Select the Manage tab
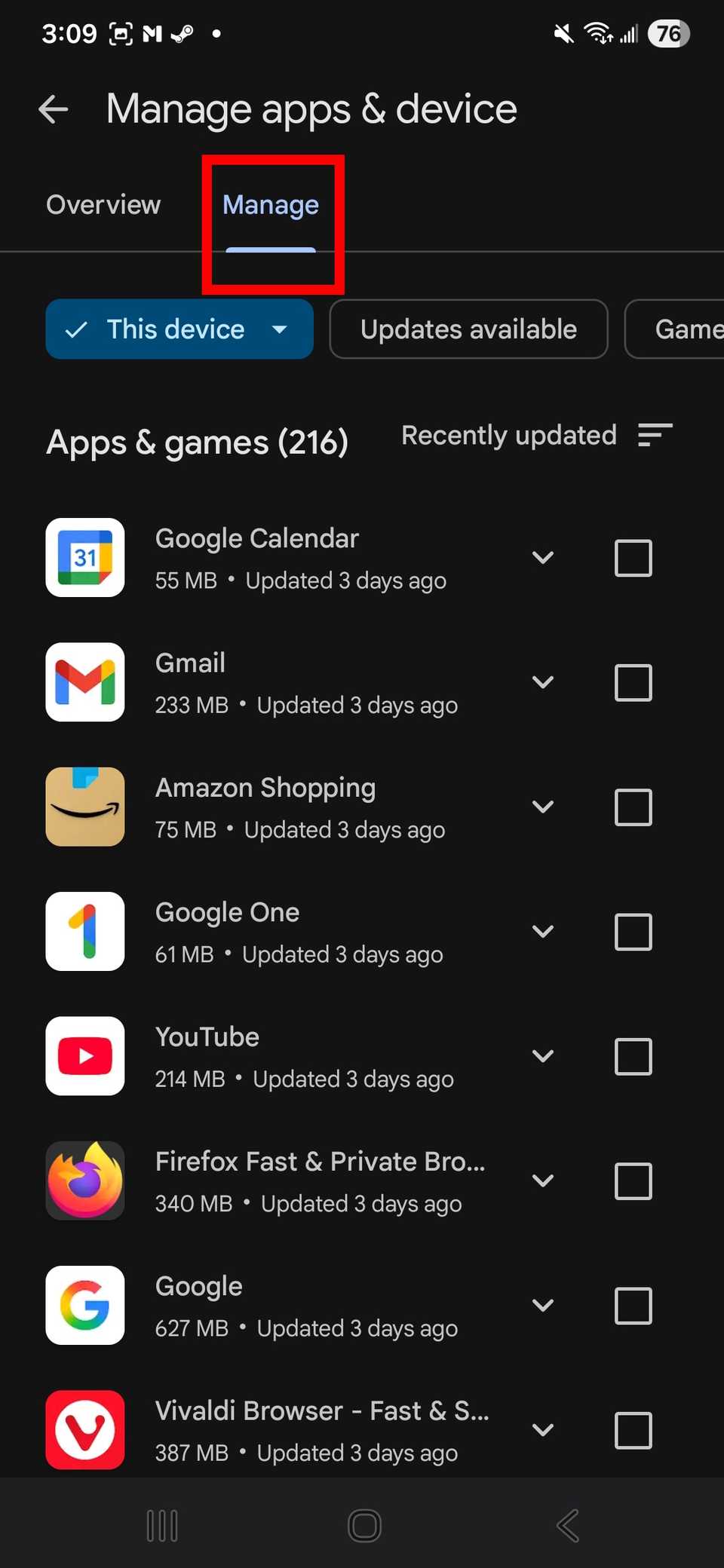Screen dimensions: 724x1568 pyautogui.click(x=270, y=204)
